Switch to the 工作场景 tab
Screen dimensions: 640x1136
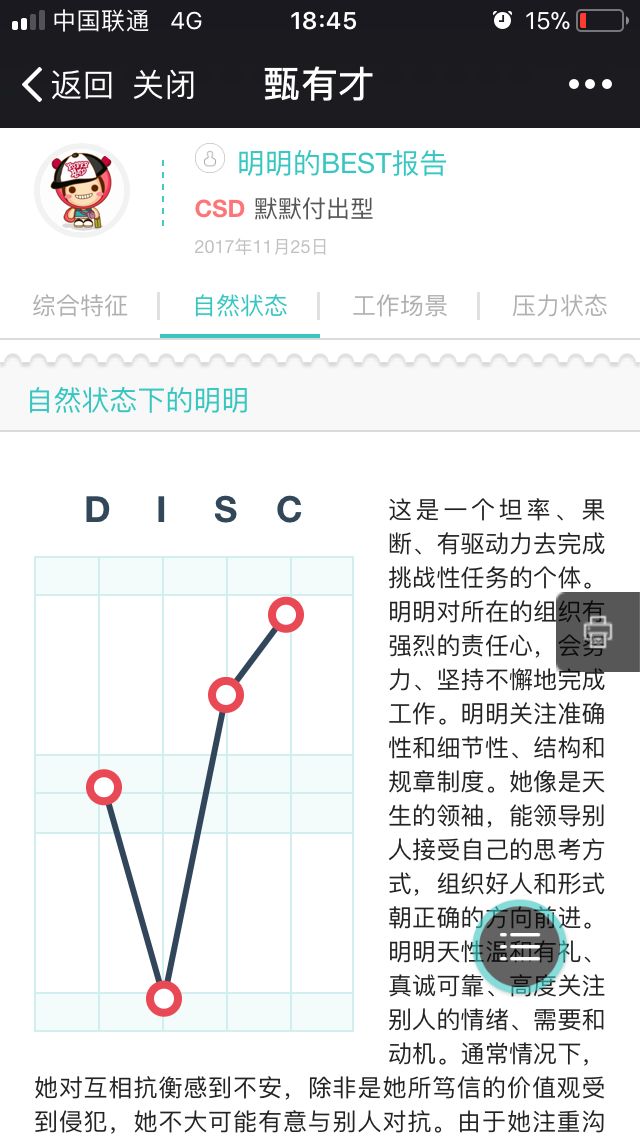point(399,306)
